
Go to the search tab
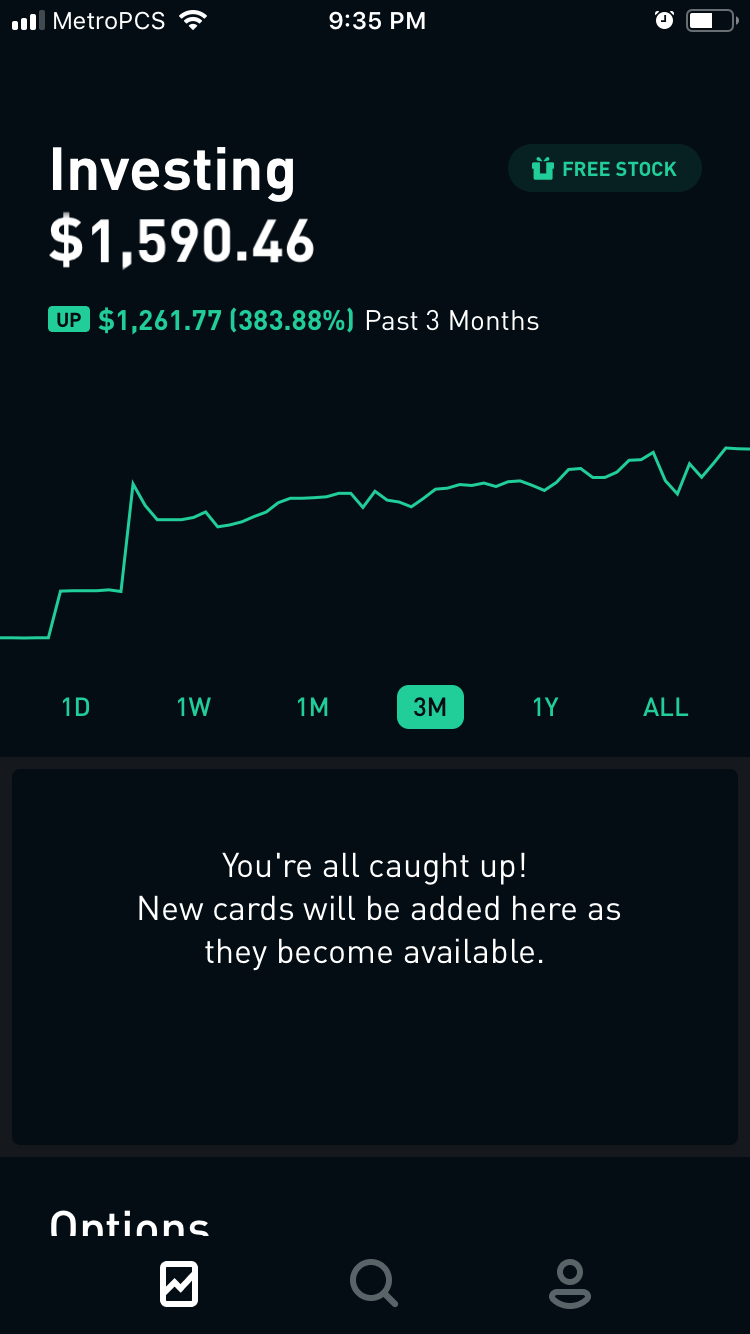[x=374, y=1284]
